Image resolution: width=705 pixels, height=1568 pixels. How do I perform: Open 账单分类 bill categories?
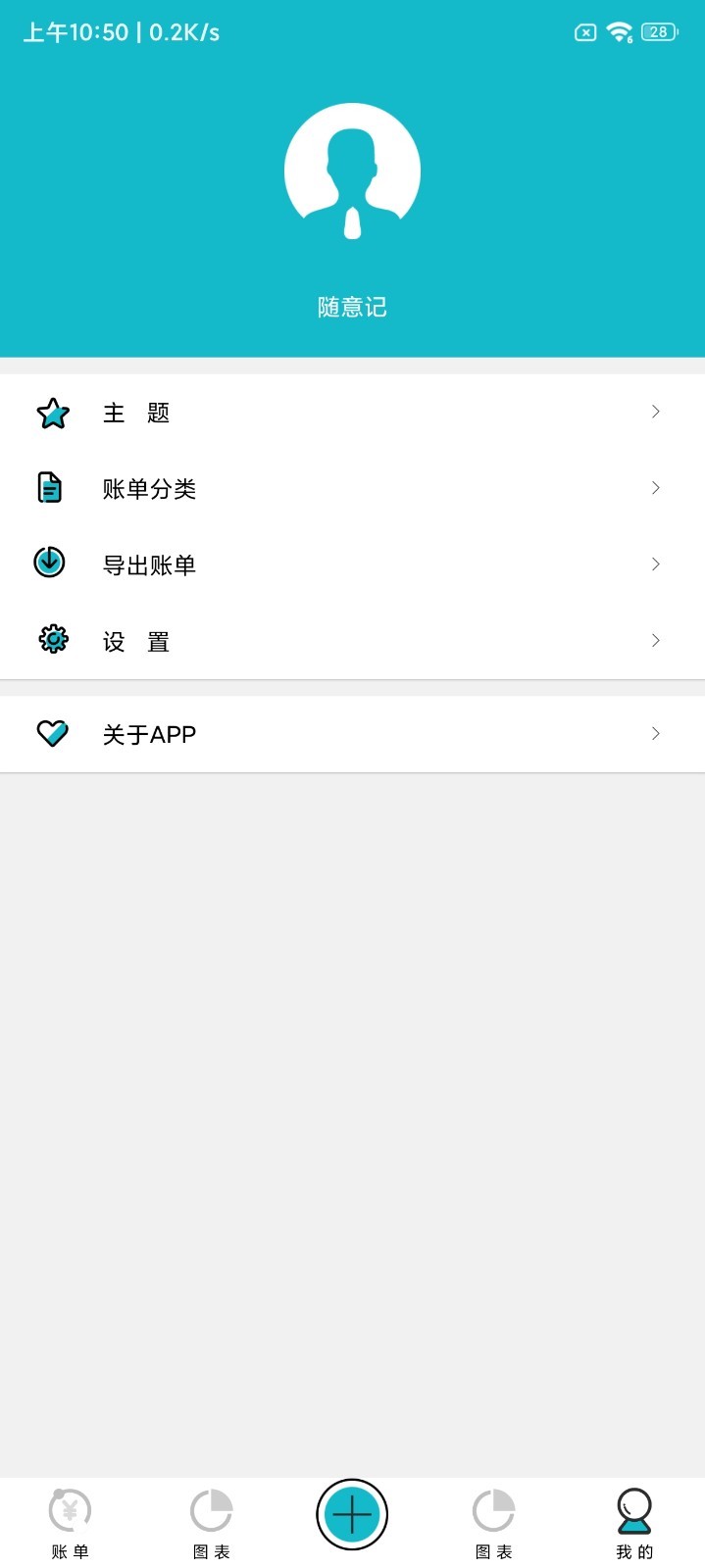tap(352, 488)
